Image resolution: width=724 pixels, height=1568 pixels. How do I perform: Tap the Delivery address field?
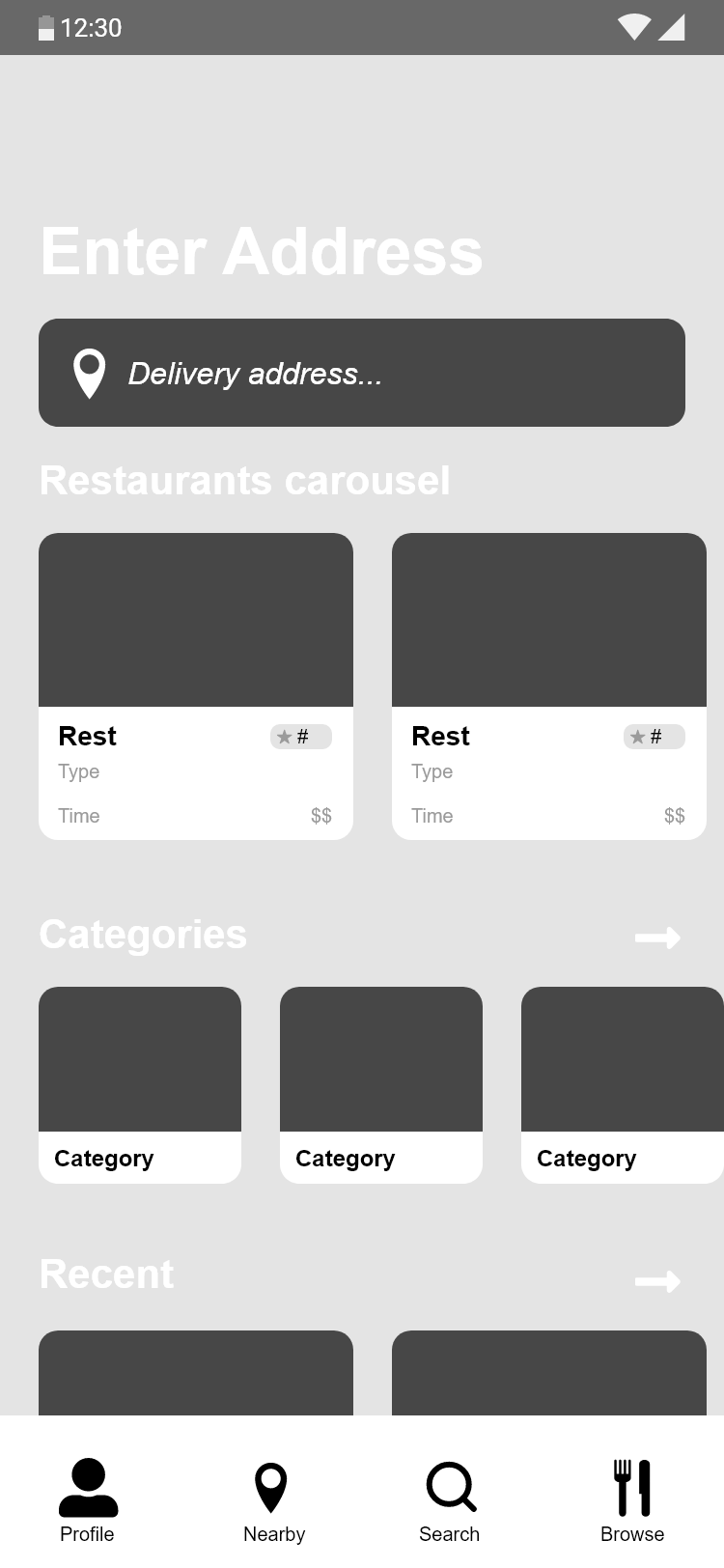tap(361, 373)
